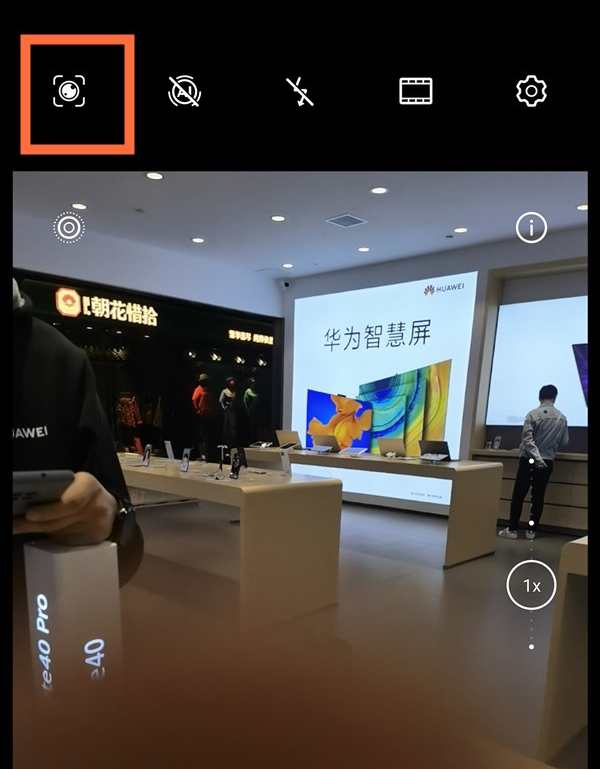
Task: Open camera settings gear
Action: (531, 92)
